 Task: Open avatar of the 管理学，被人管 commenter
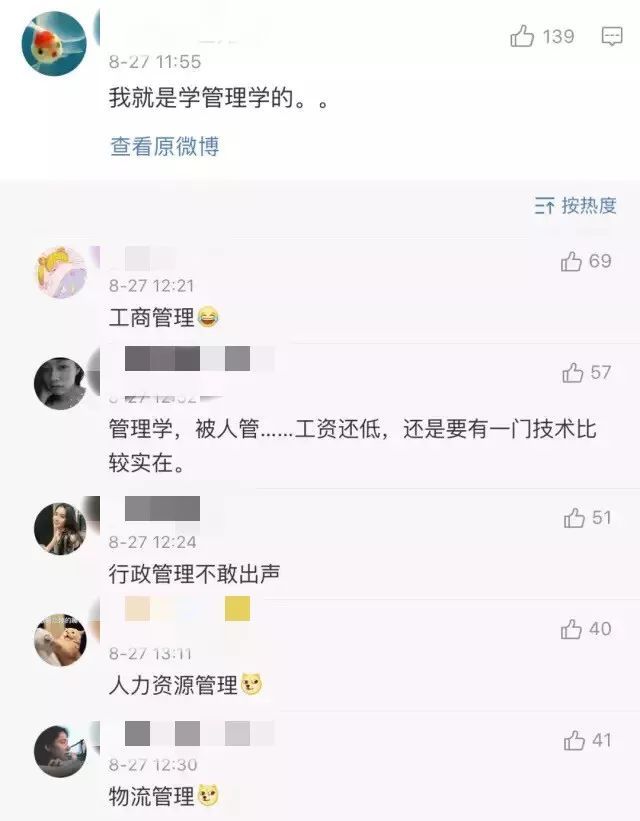[60, 383]
